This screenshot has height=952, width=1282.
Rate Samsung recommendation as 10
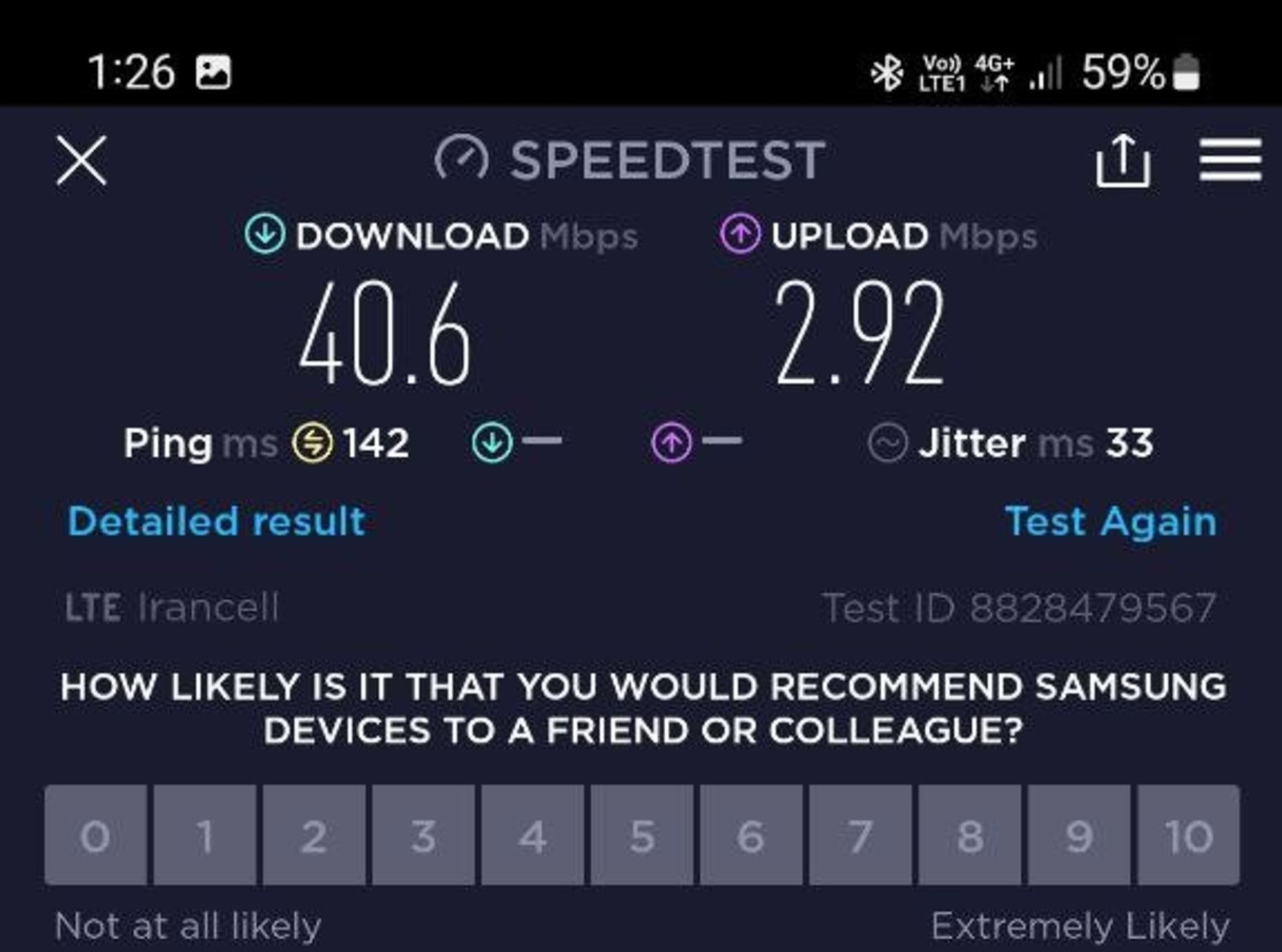pos(1189,835)
